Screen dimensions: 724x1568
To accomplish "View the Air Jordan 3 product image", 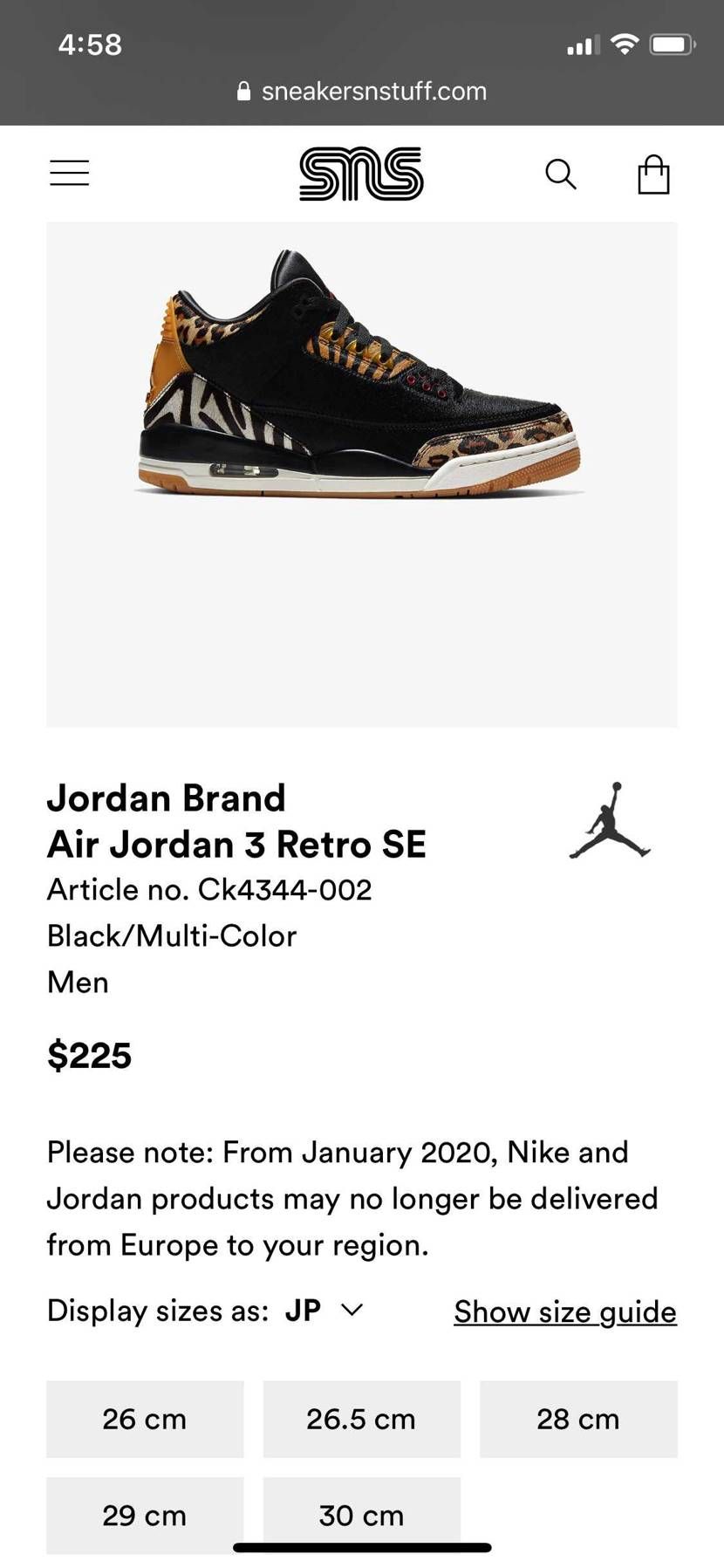I will [x=361, y=474].
